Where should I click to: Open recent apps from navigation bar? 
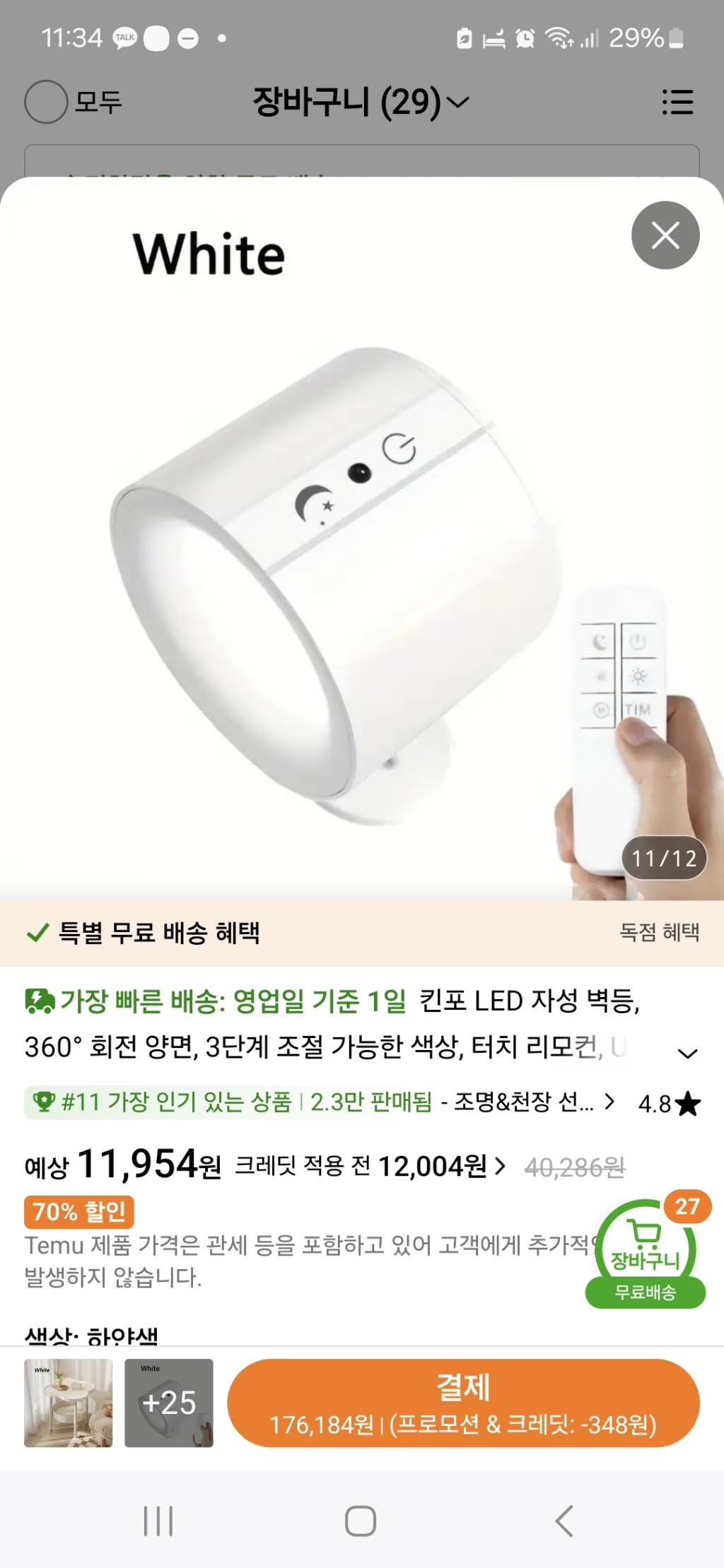click(x=158, y=1521)
